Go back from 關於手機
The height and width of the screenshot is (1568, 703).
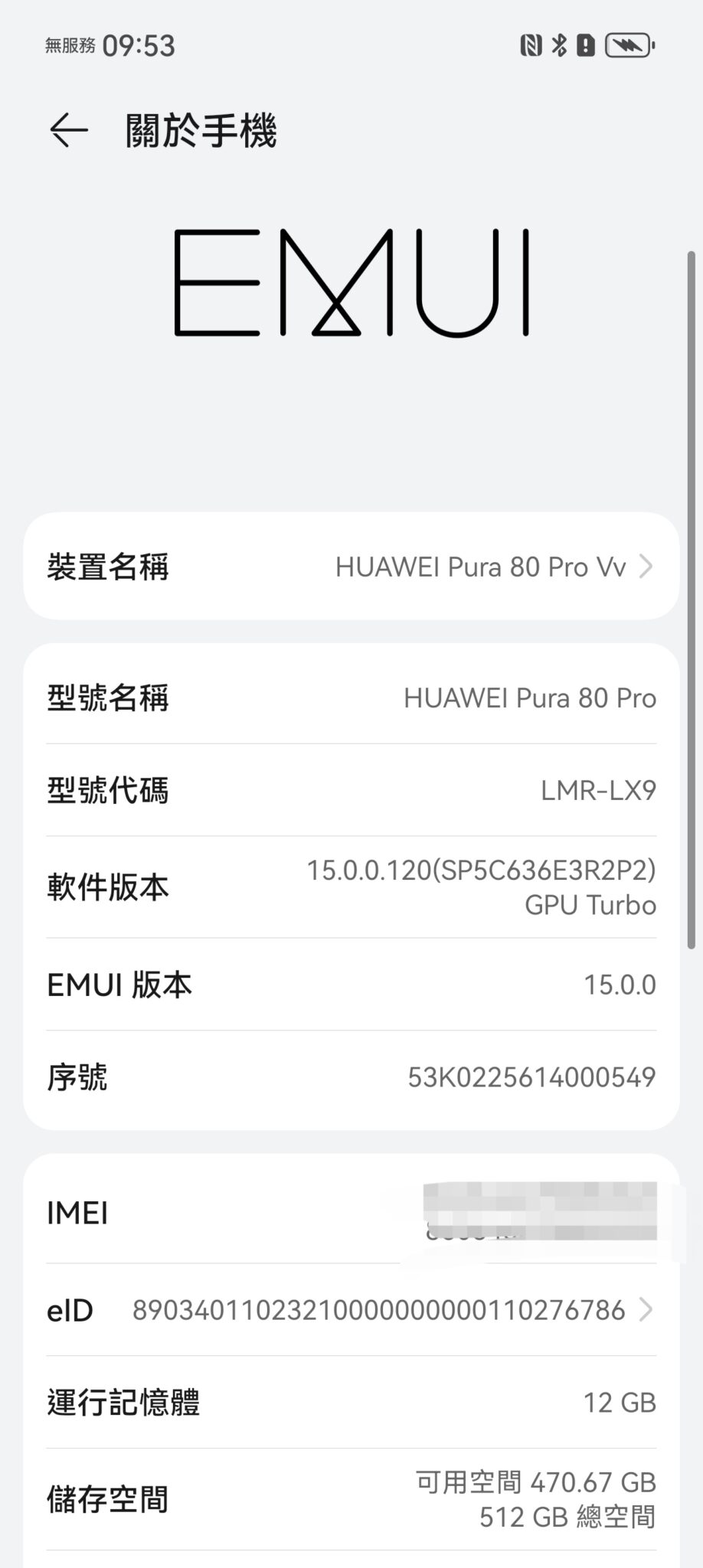[69, 130]
